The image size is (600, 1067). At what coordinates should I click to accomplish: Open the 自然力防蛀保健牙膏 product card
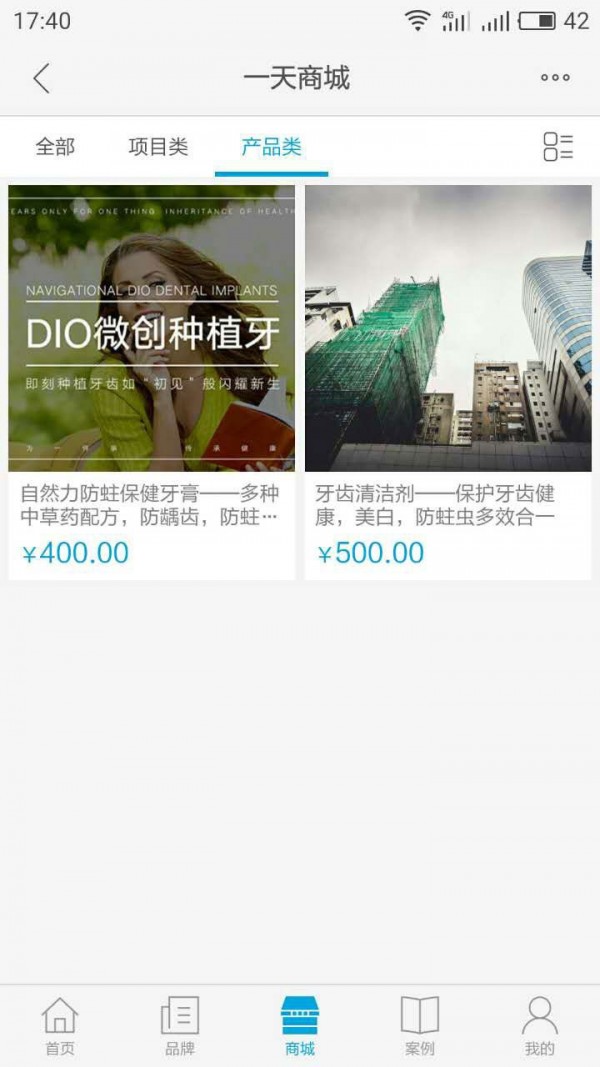pyautogui.click(x=151, y=381)
